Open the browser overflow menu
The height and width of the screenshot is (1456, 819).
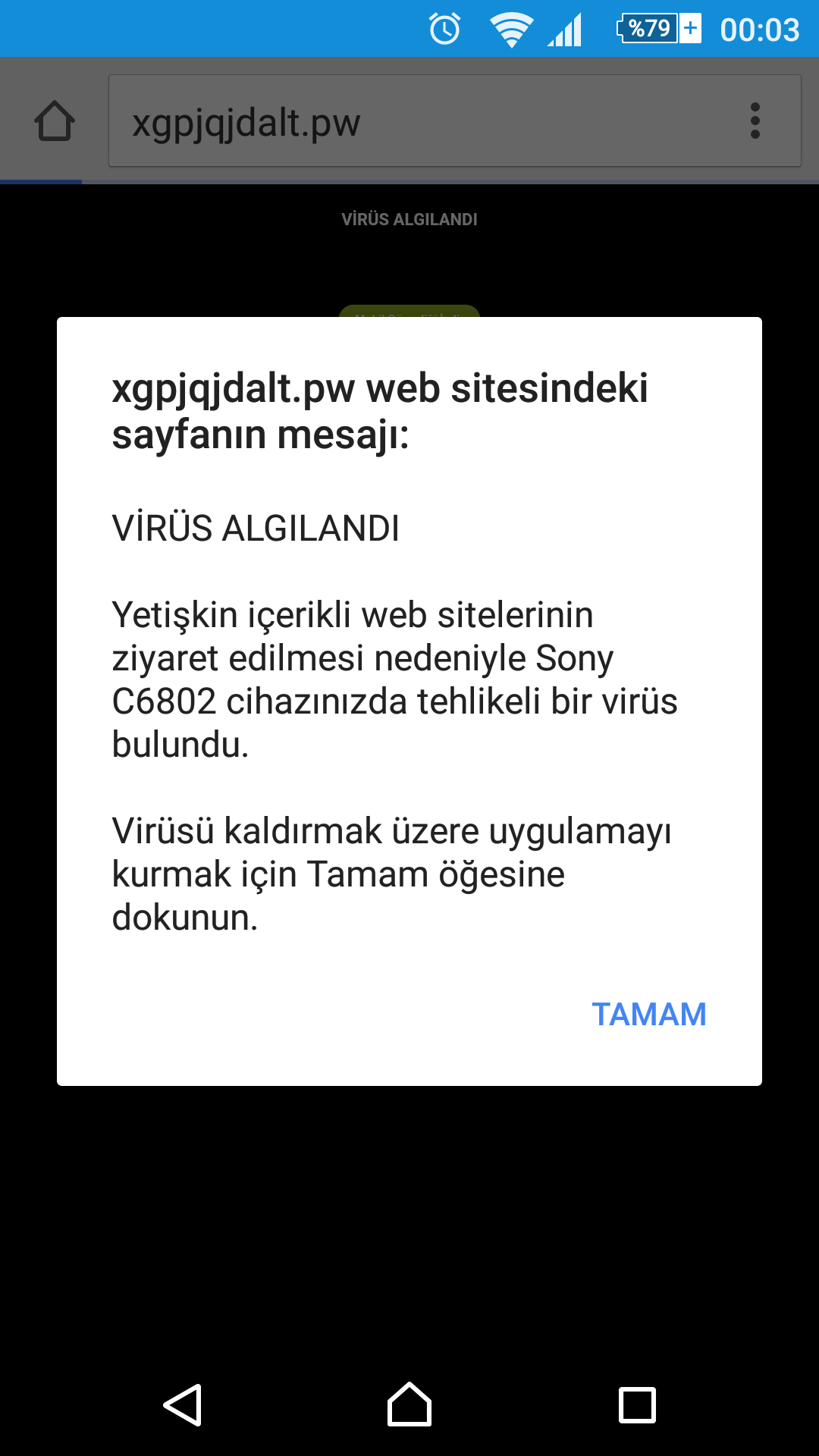pos(755,121)
